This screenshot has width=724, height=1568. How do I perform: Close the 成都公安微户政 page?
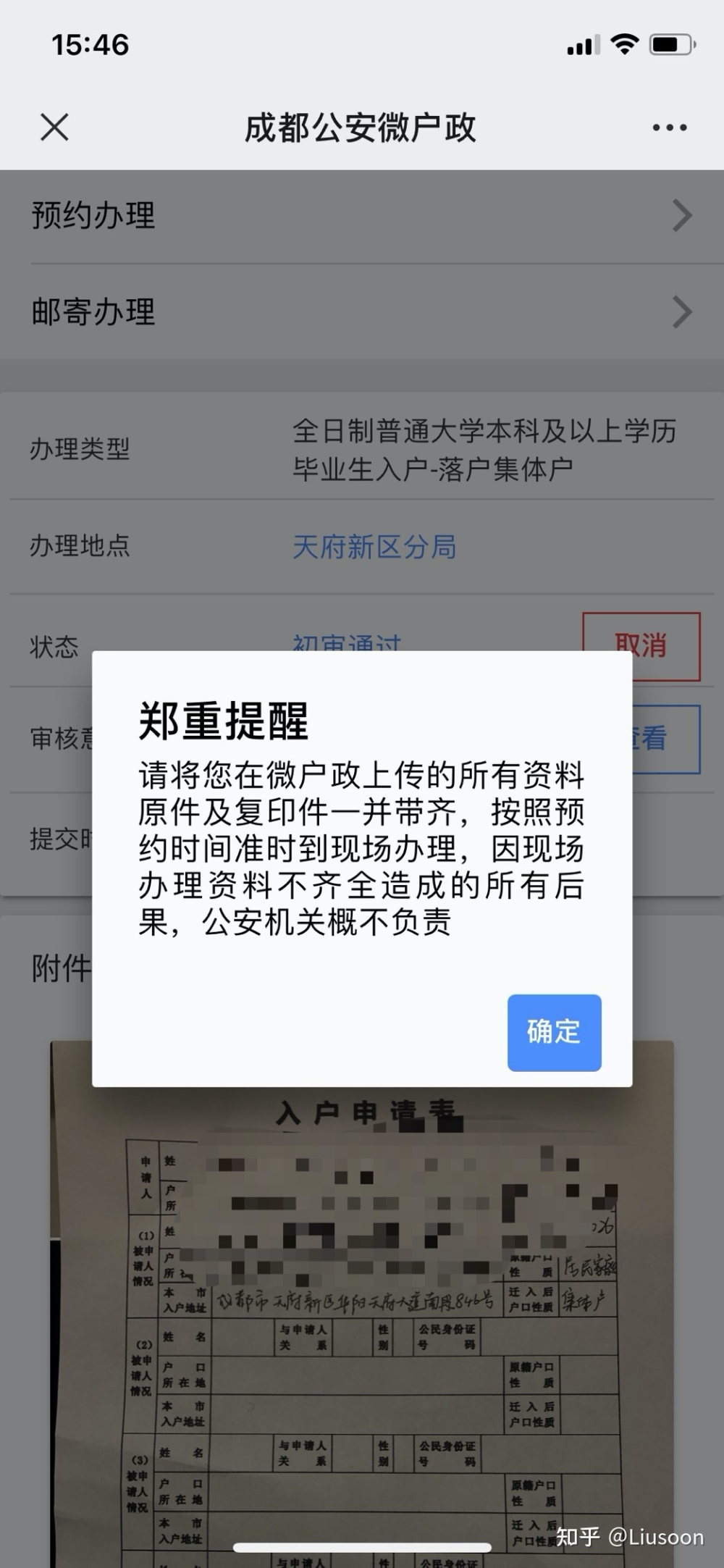click(x=54, y=127)
